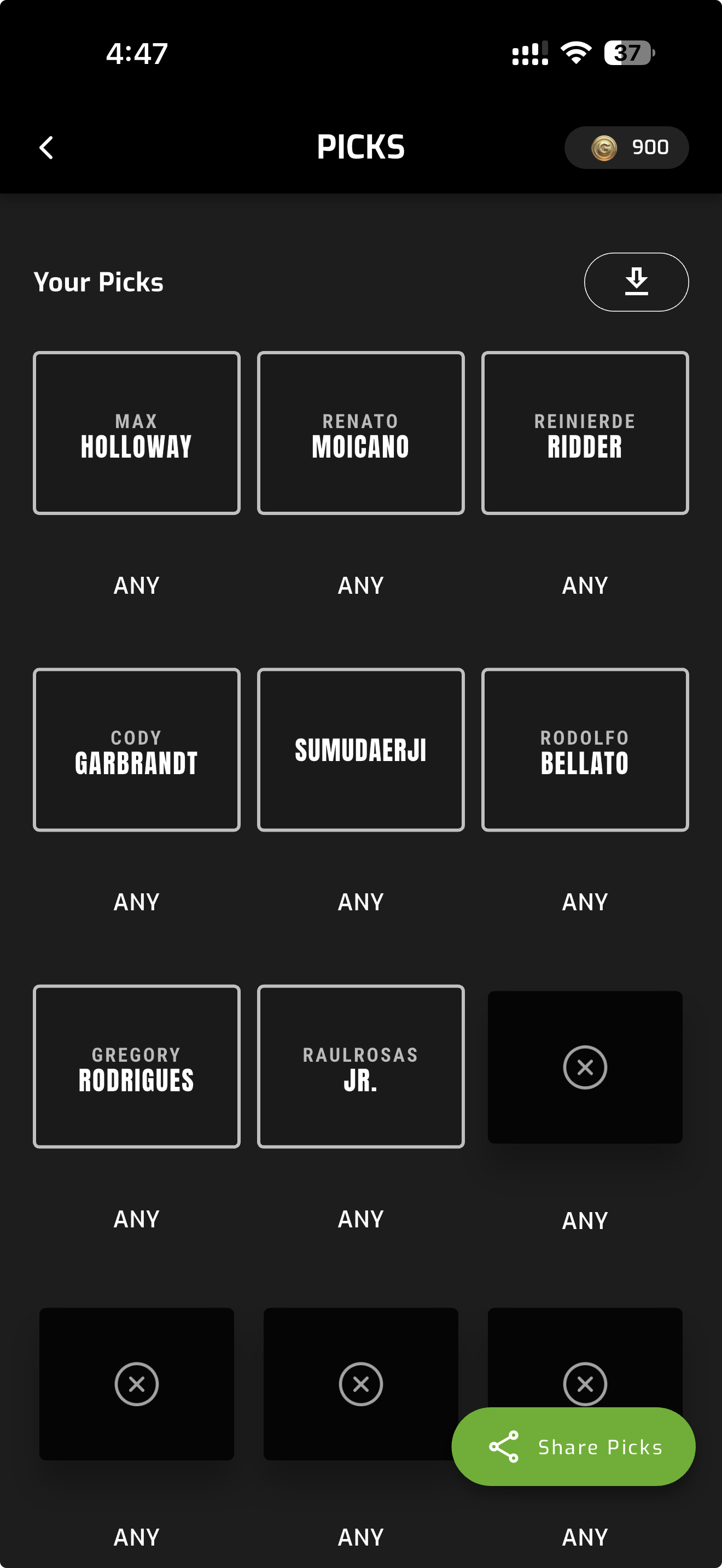Open the Reinier de Ridder pick card

(x=584, y=433)
